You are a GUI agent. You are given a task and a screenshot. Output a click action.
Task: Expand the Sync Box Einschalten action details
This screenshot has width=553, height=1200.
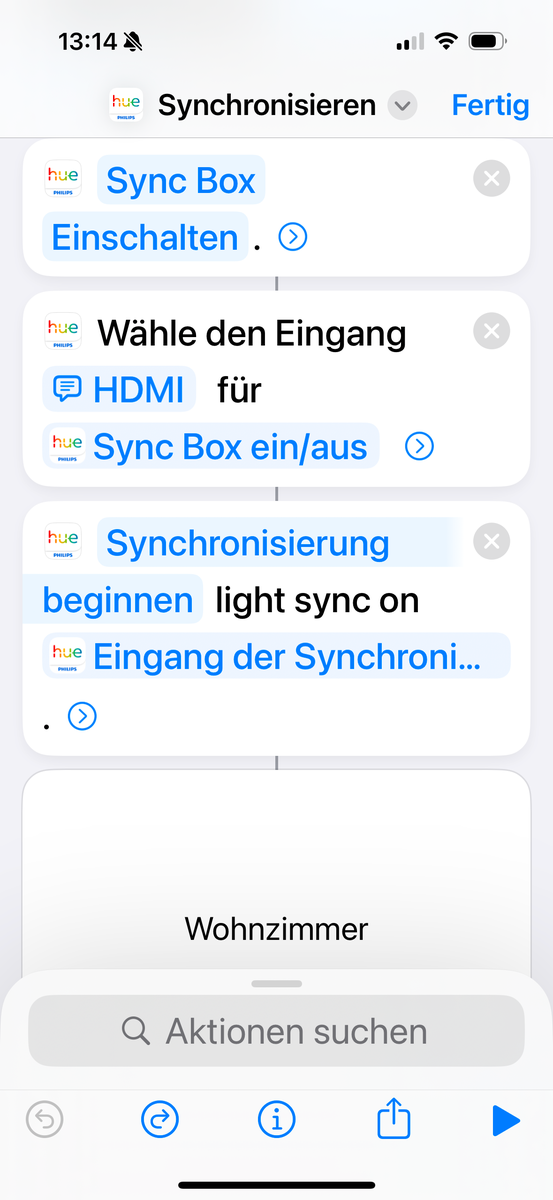(293, 238)
